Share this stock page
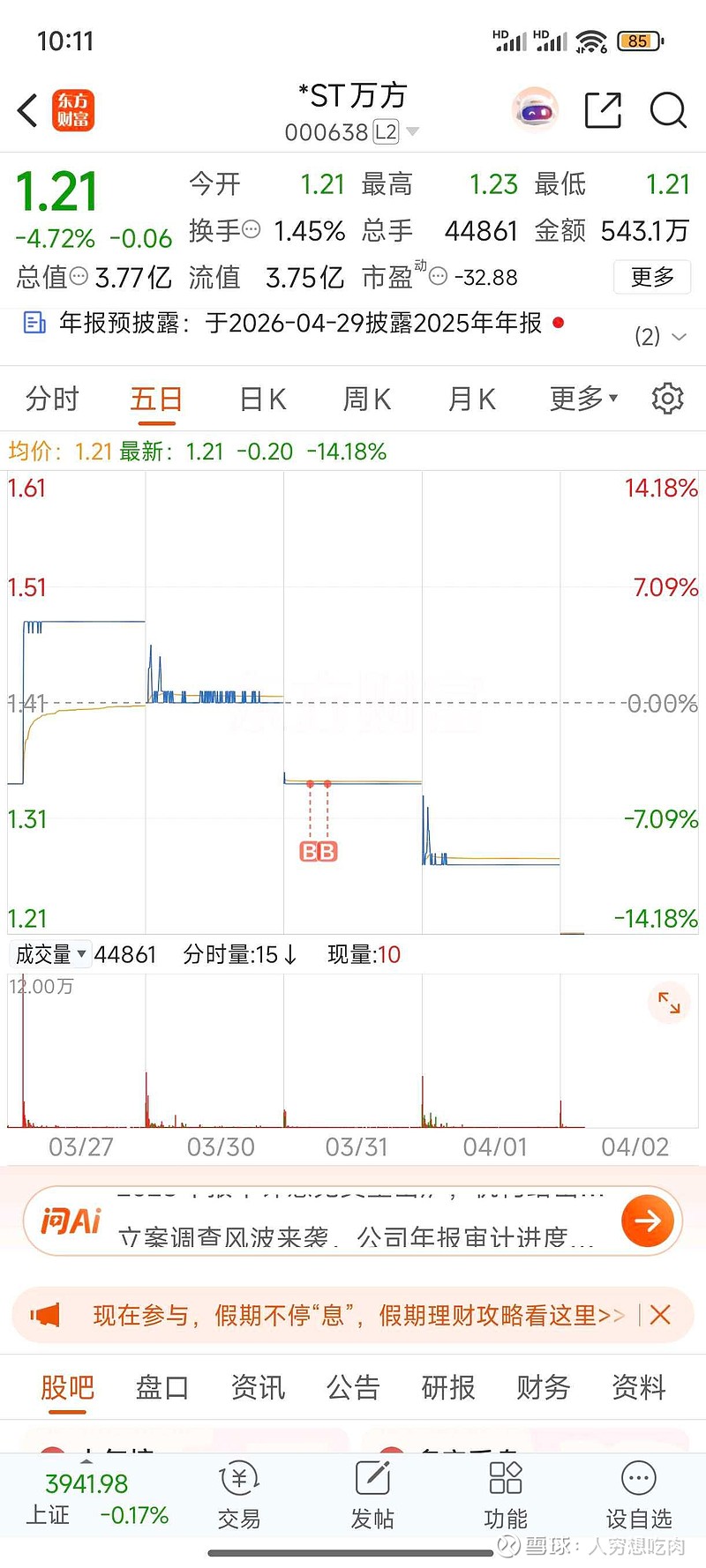 [603, 111]
